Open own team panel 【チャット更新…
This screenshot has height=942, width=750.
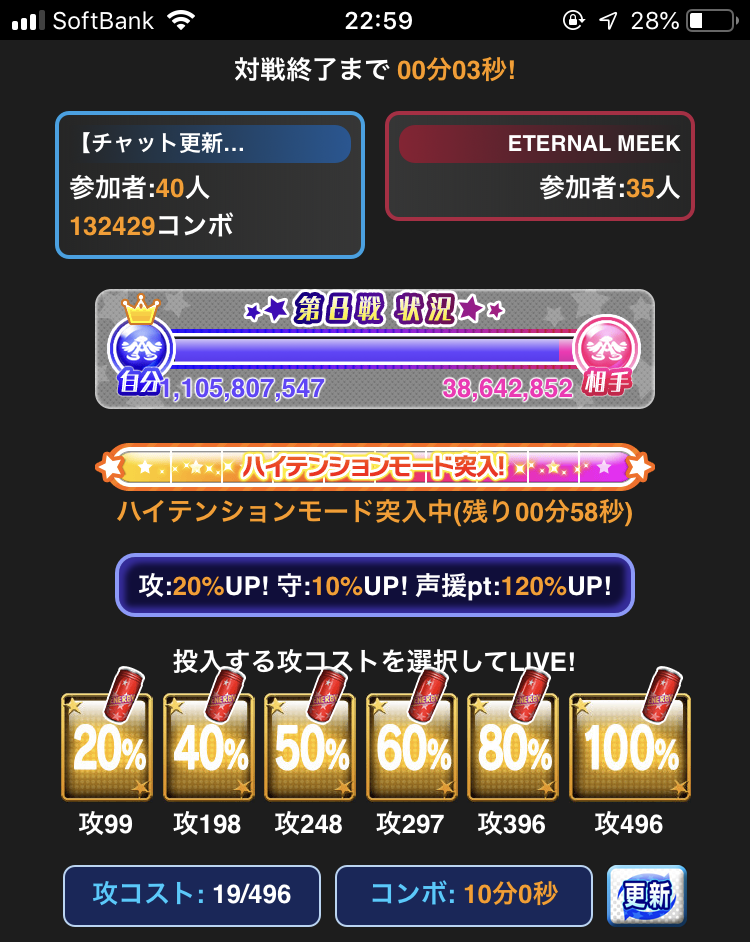[209, 185]
